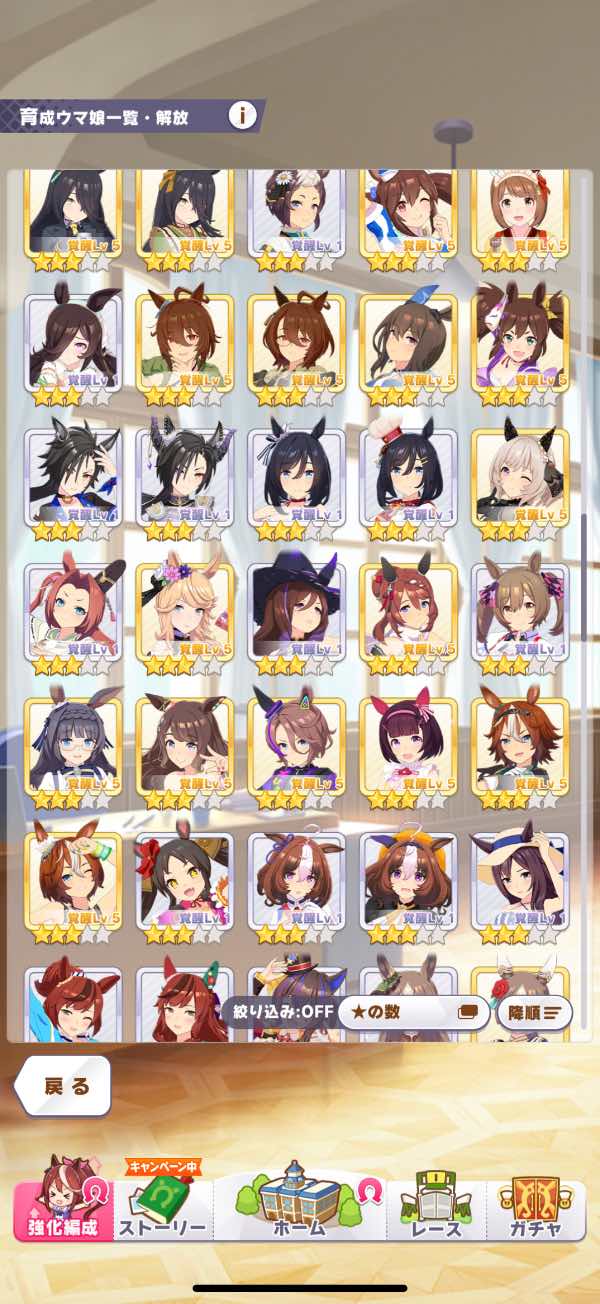600x1304 pixels.
Task: Toggle the 降順 sort order button
Action: (534, 1012)
